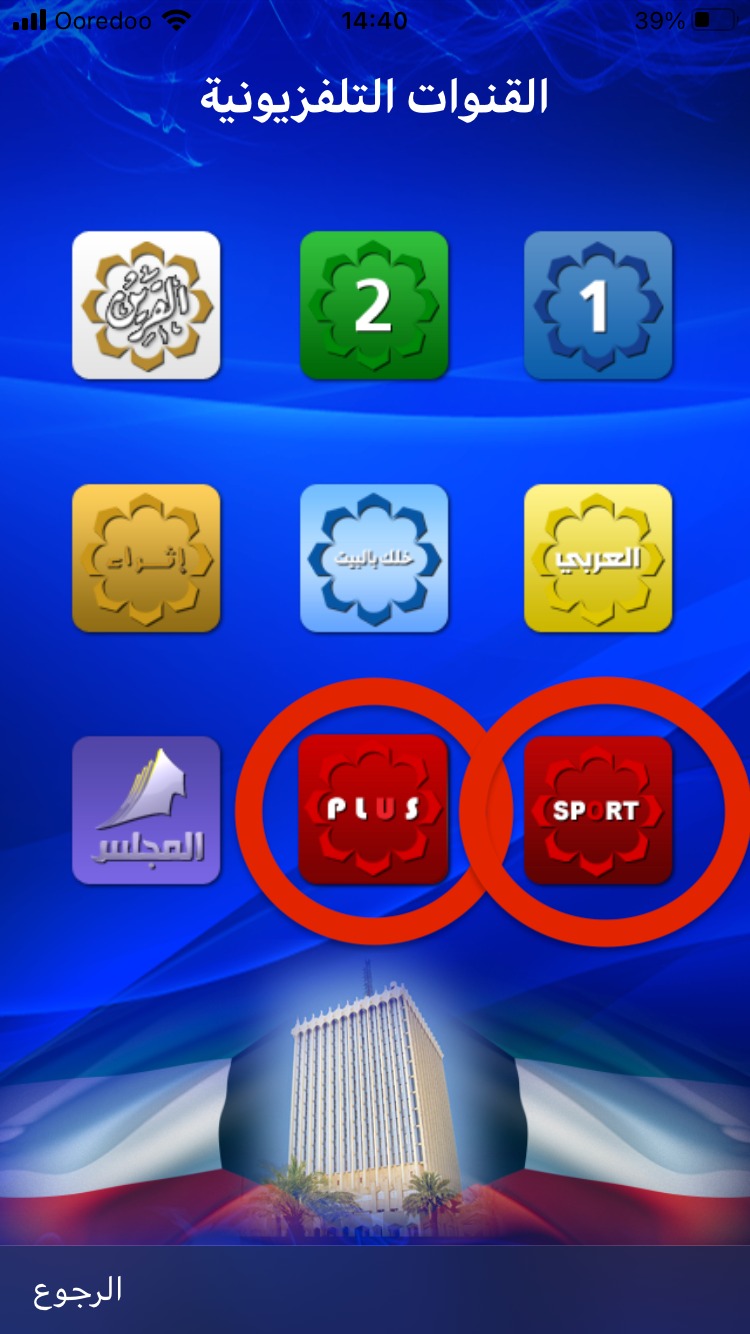
Task: Open the purple المجلس channel tile
Action: click(146, 810)
